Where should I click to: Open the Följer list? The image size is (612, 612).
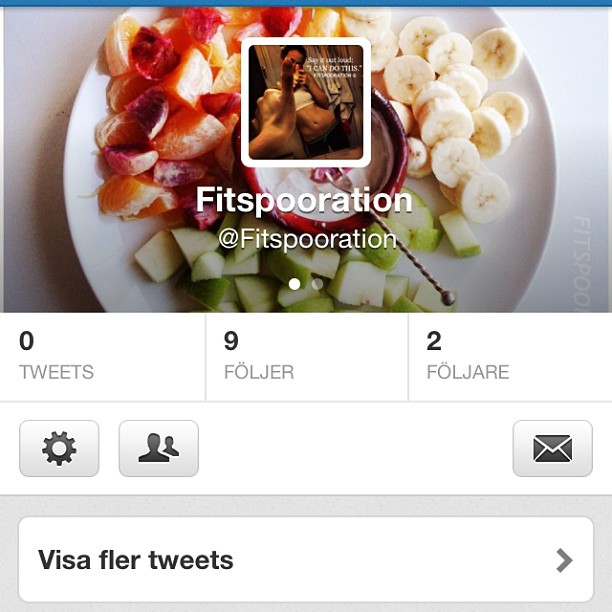click(x=306, y=357)
